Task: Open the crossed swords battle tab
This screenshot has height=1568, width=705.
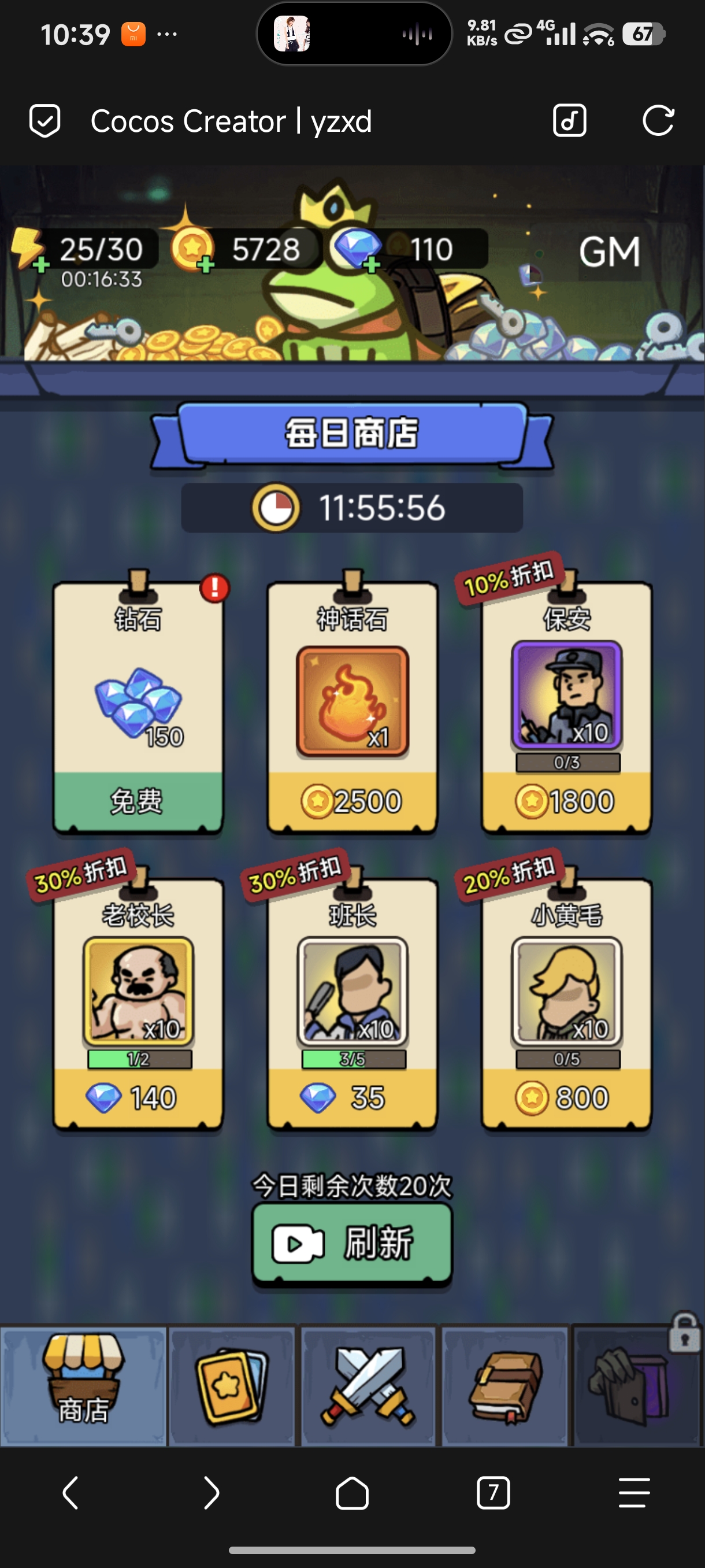Action: (368, 1384)
